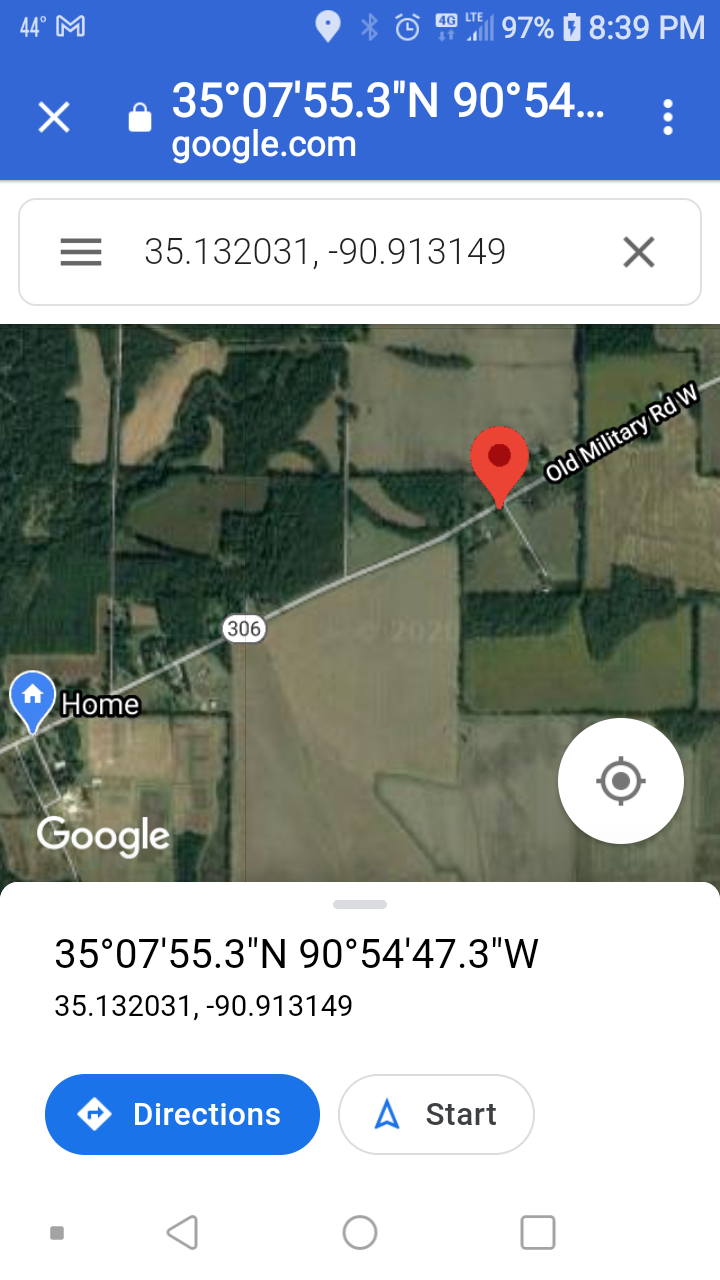
Task: Tap the Google logo on the map
Action: click(103, 836)
